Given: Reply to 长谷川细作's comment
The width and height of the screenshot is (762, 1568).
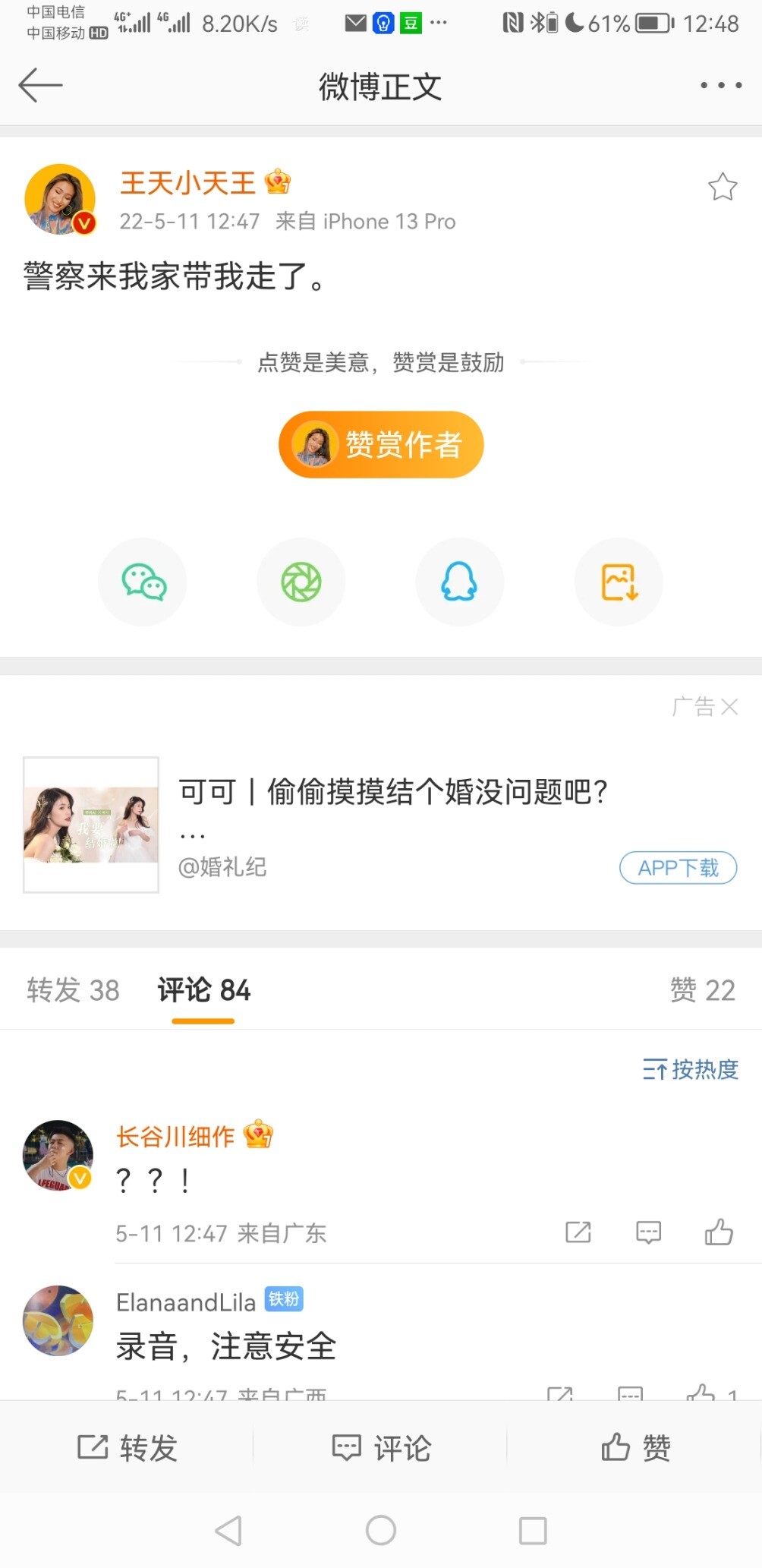Looking at the screenshot, I should (x=648, y=1232).
